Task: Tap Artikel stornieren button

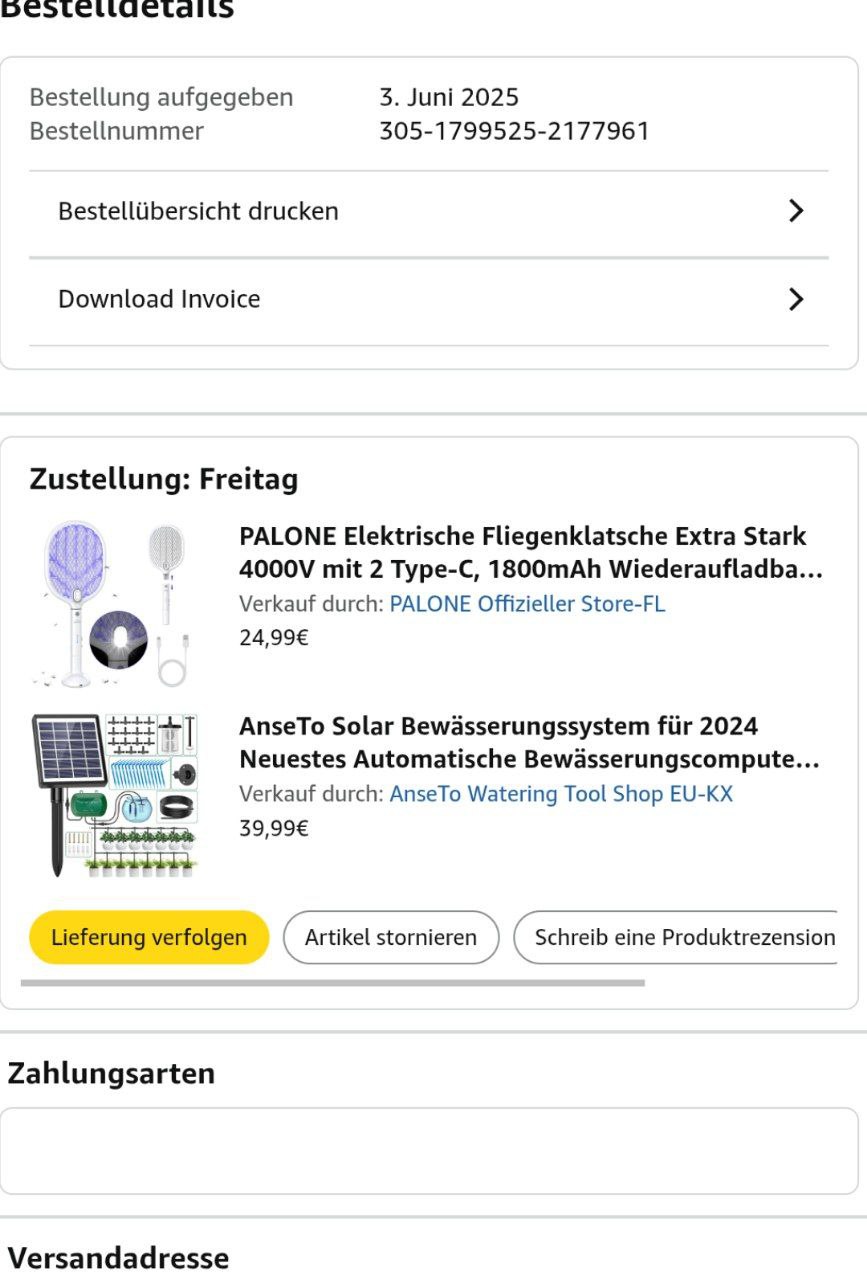Action: (x=391, y=938)
